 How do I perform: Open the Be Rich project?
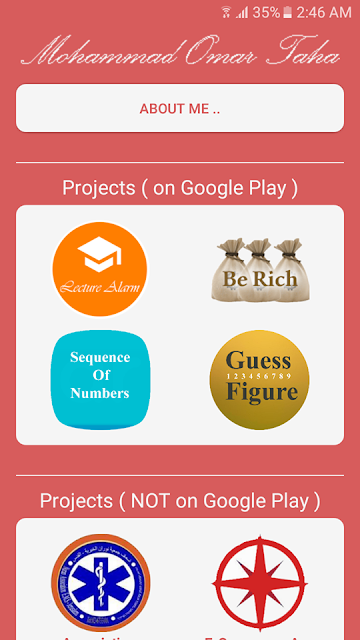tap(260, 270)
